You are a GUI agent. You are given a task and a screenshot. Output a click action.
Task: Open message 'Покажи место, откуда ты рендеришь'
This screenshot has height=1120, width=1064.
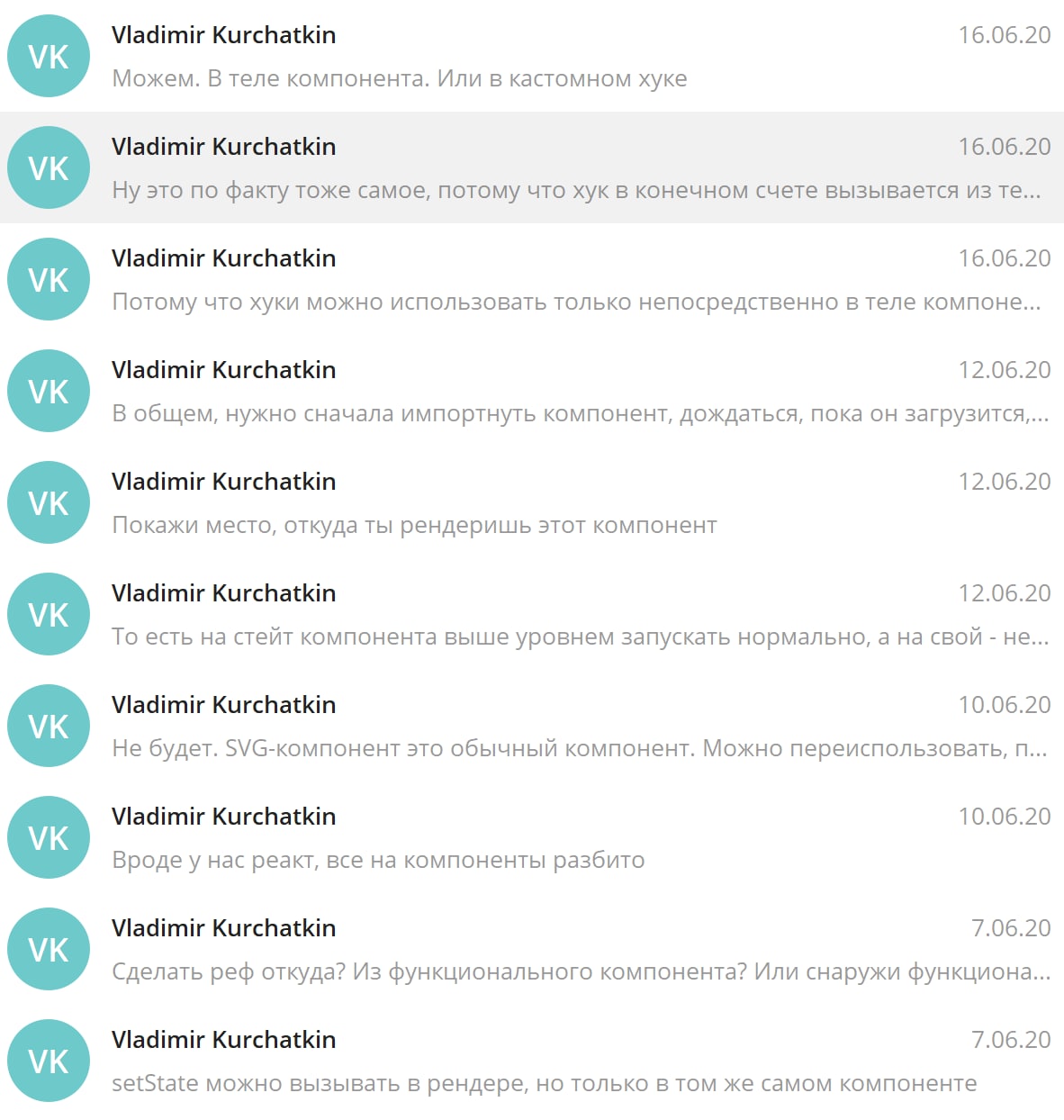(414, 526)
